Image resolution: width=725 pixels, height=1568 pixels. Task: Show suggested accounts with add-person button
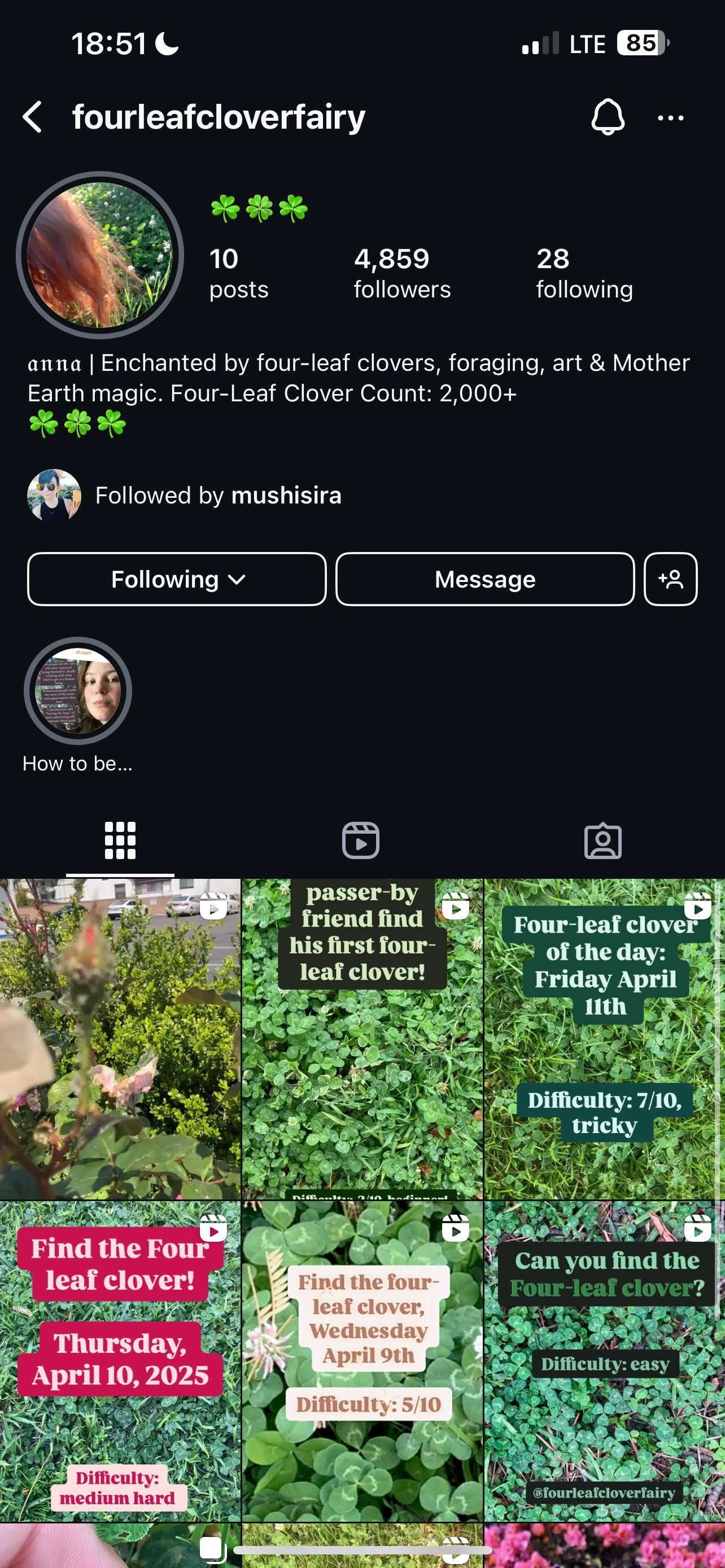tap(670, 579)
